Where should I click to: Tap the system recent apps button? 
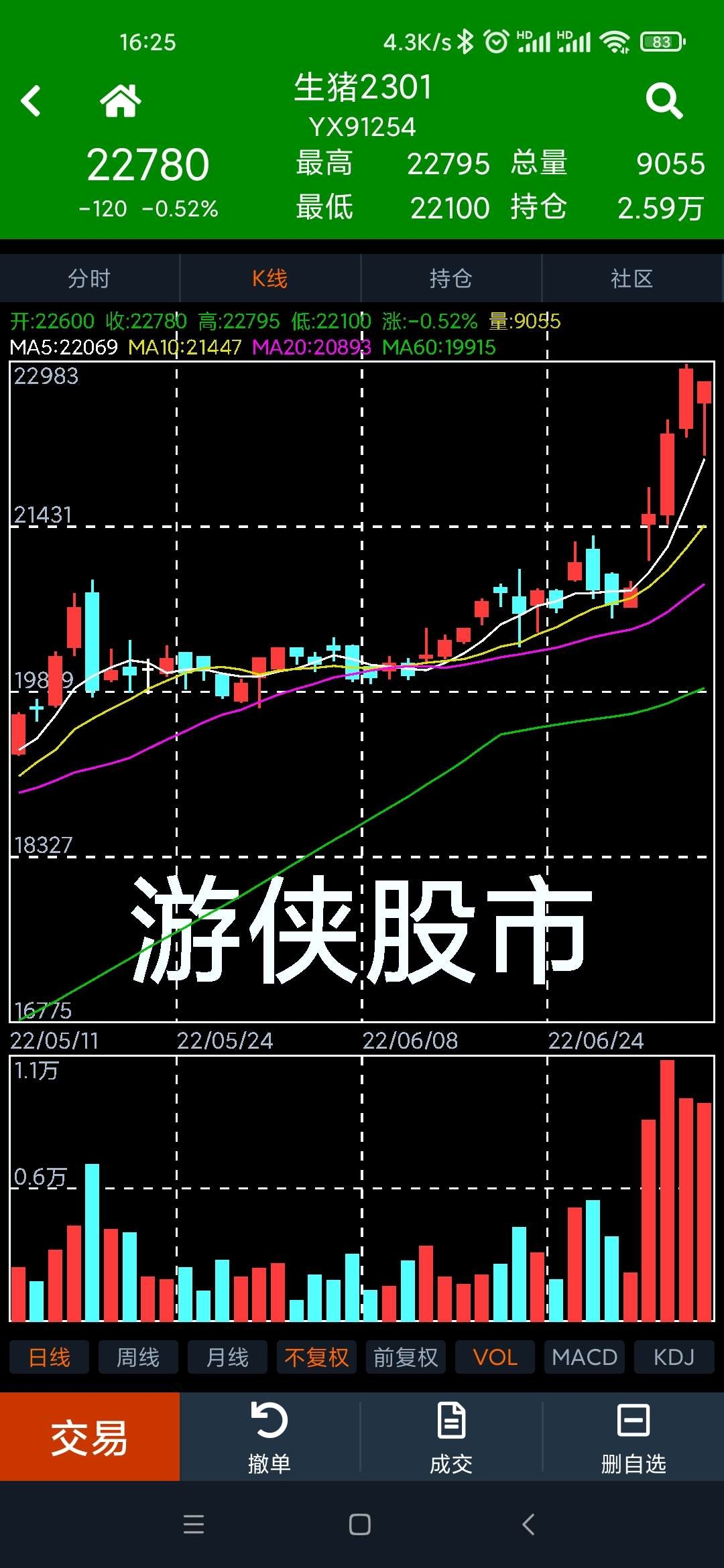194,1524
